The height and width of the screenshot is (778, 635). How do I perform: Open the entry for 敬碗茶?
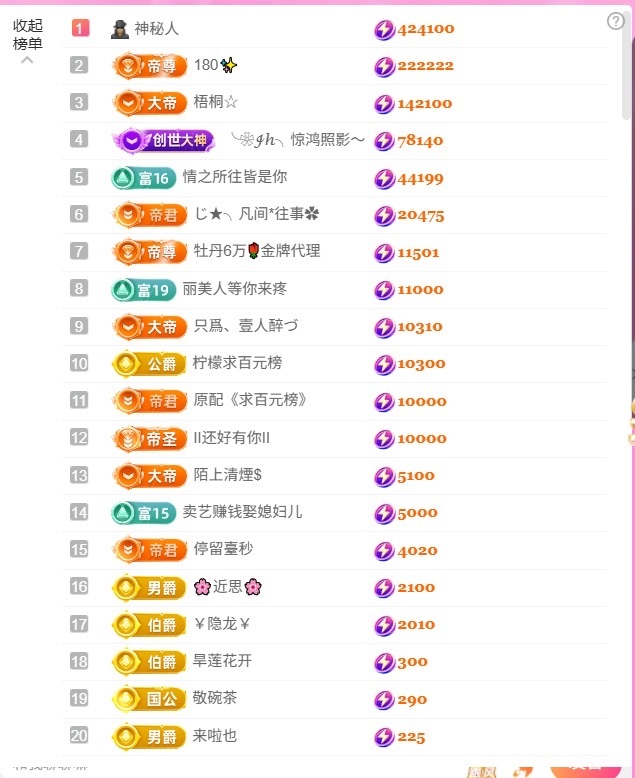[x=215, y=698]
